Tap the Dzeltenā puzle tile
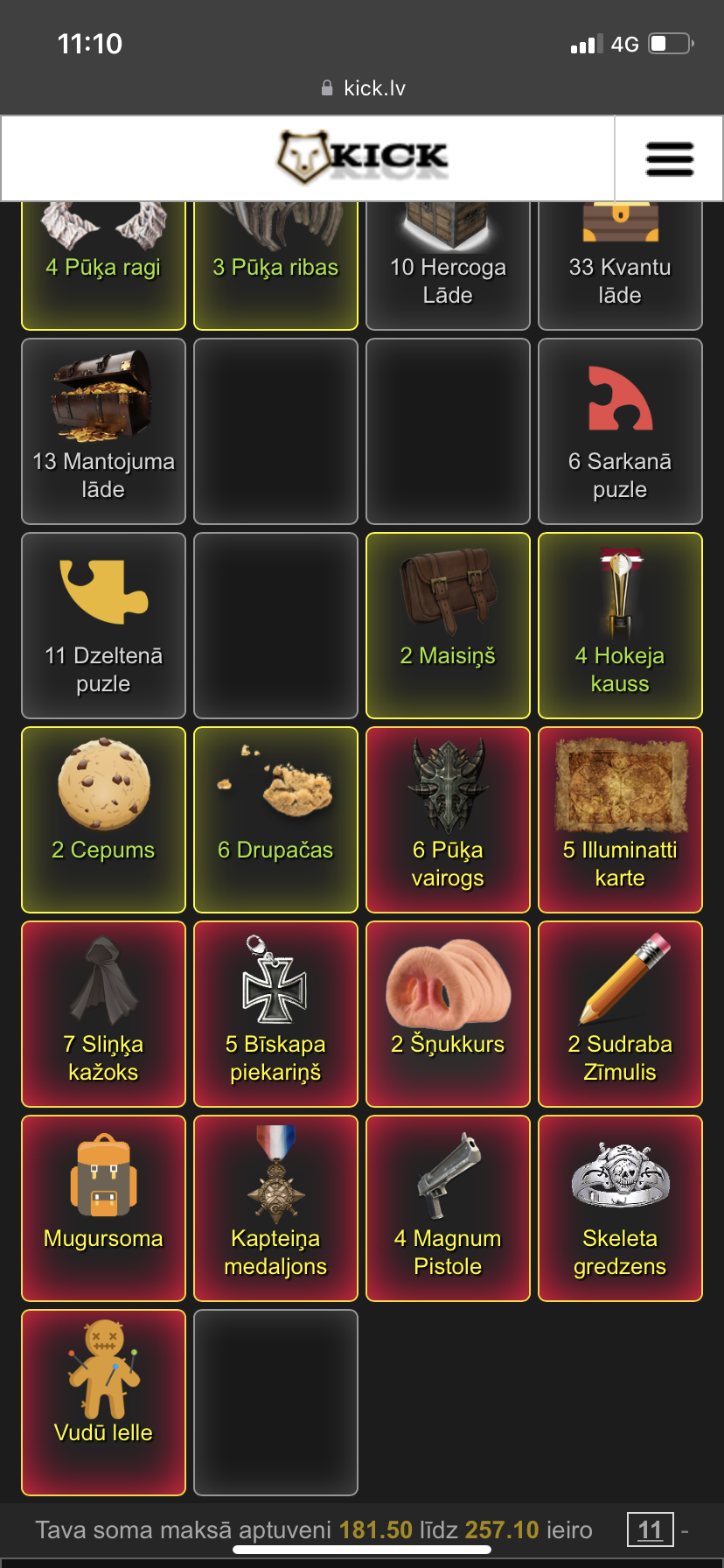 pos(103,626)
